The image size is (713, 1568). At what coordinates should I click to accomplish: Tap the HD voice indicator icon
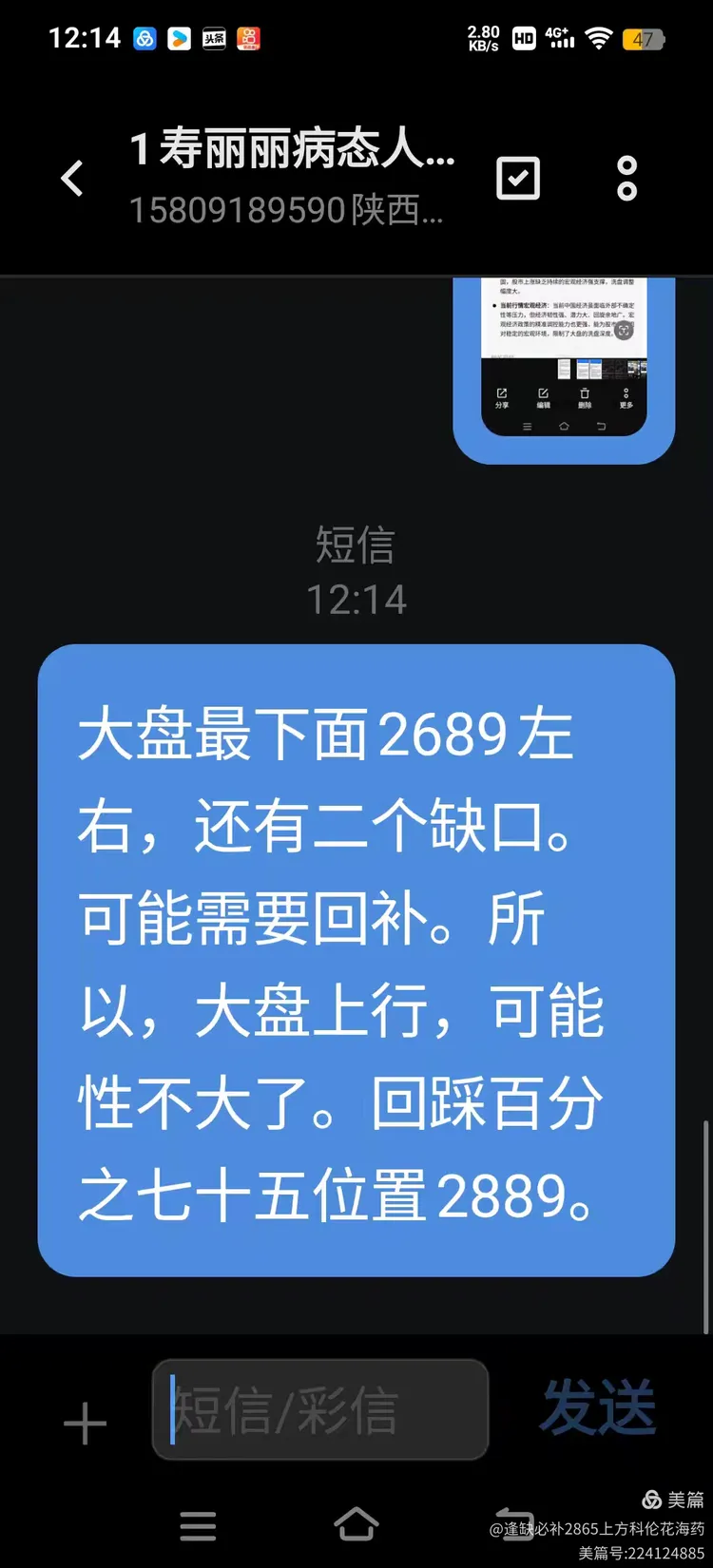pos(521,38)
